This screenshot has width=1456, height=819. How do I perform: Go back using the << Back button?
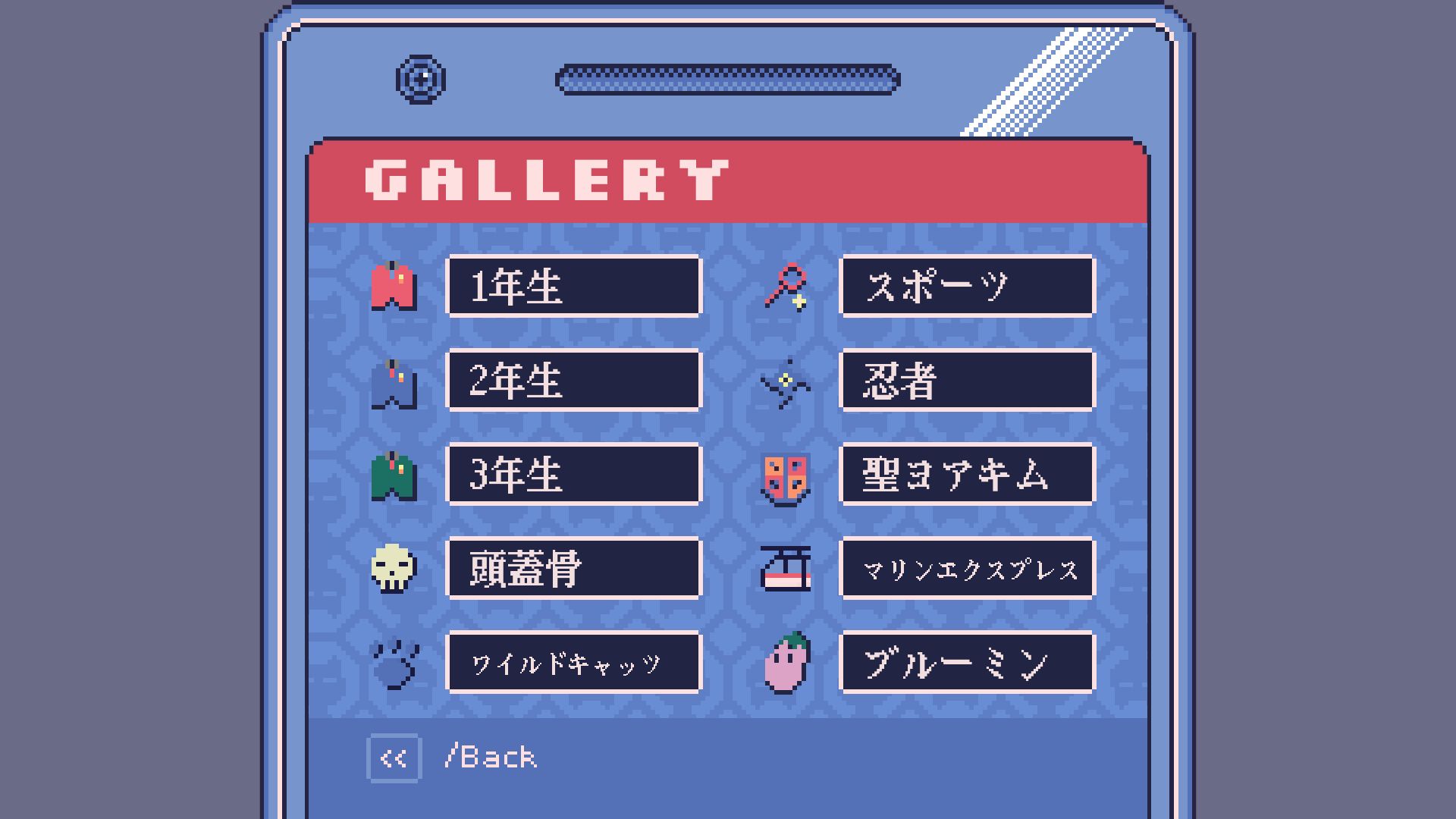coord(393,758)
